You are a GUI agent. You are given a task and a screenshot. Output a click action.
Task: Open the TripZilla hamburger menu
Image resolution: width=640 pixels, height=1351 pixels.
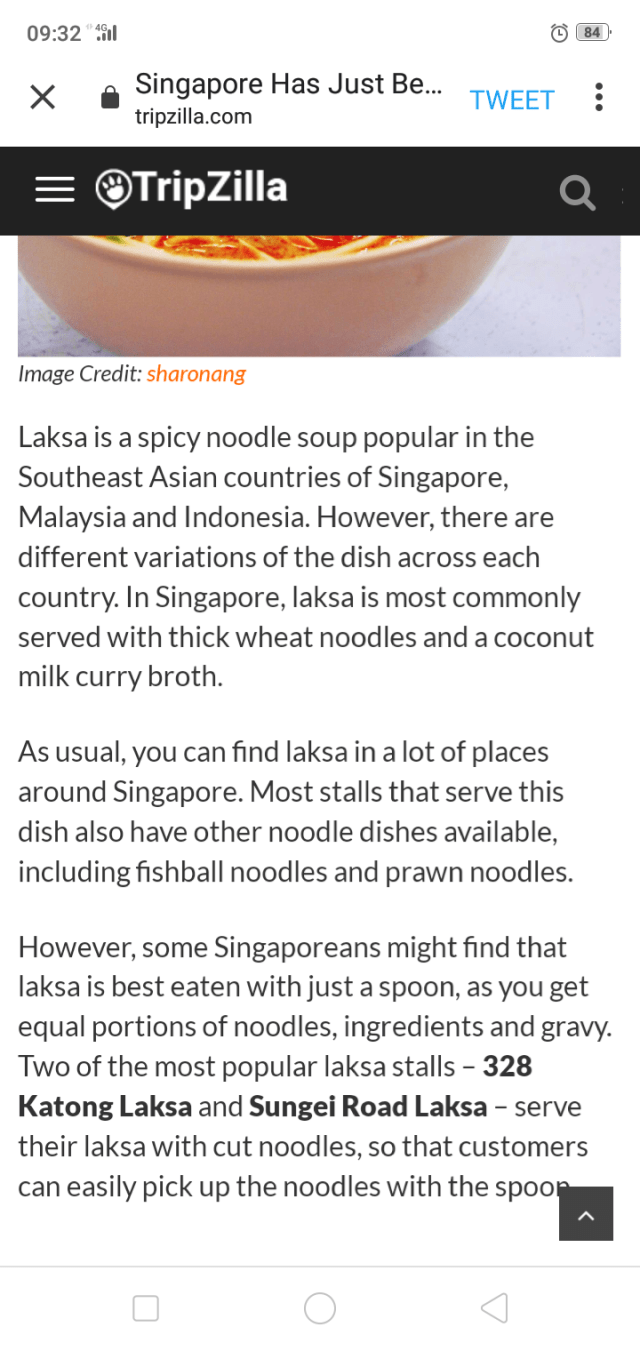[x=55, y=190]
